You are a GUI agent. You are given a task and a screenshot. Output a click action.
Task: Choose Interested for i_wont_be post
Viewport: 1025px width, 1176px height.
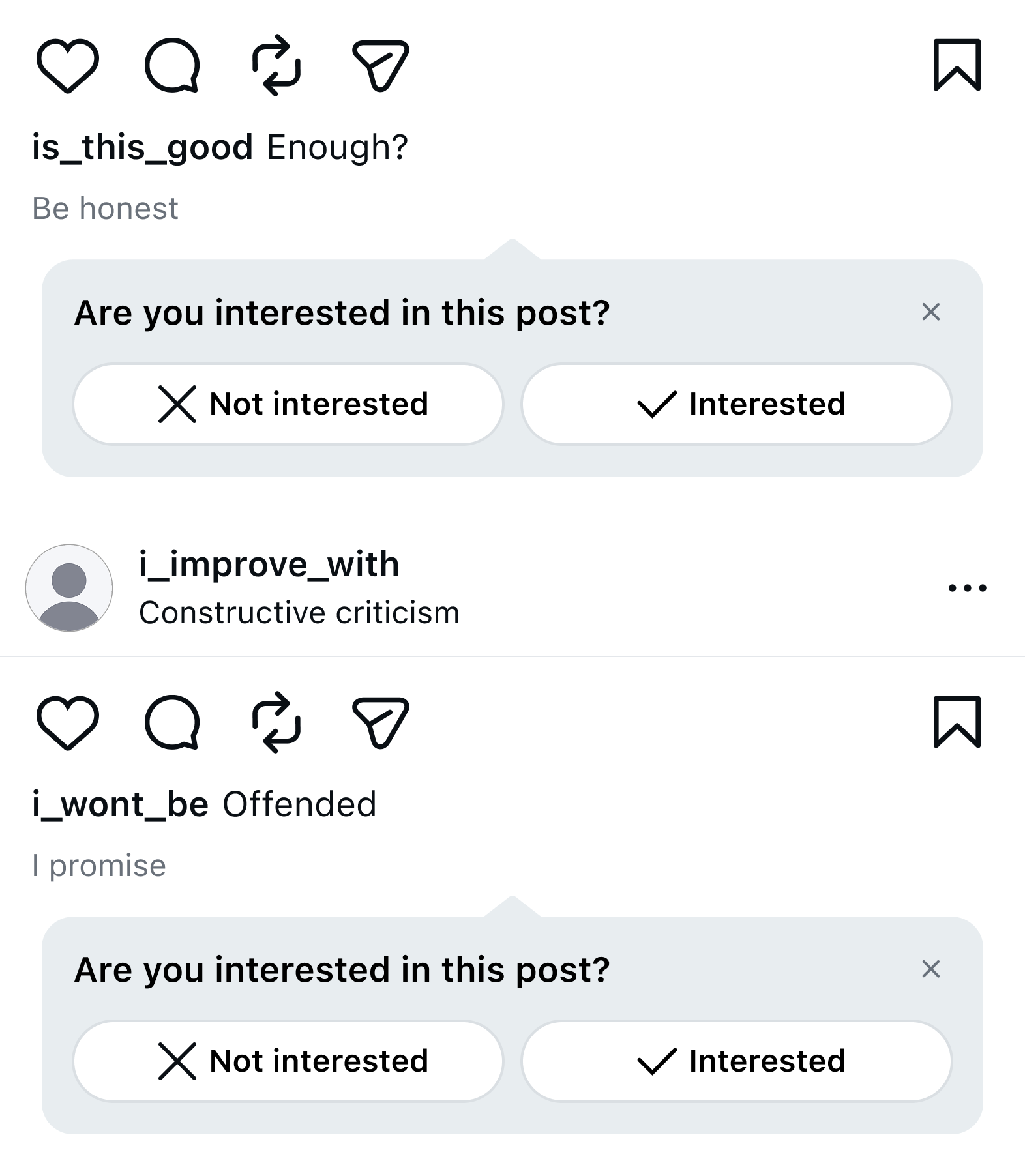pyautogui.click(x=737, y=1061)
